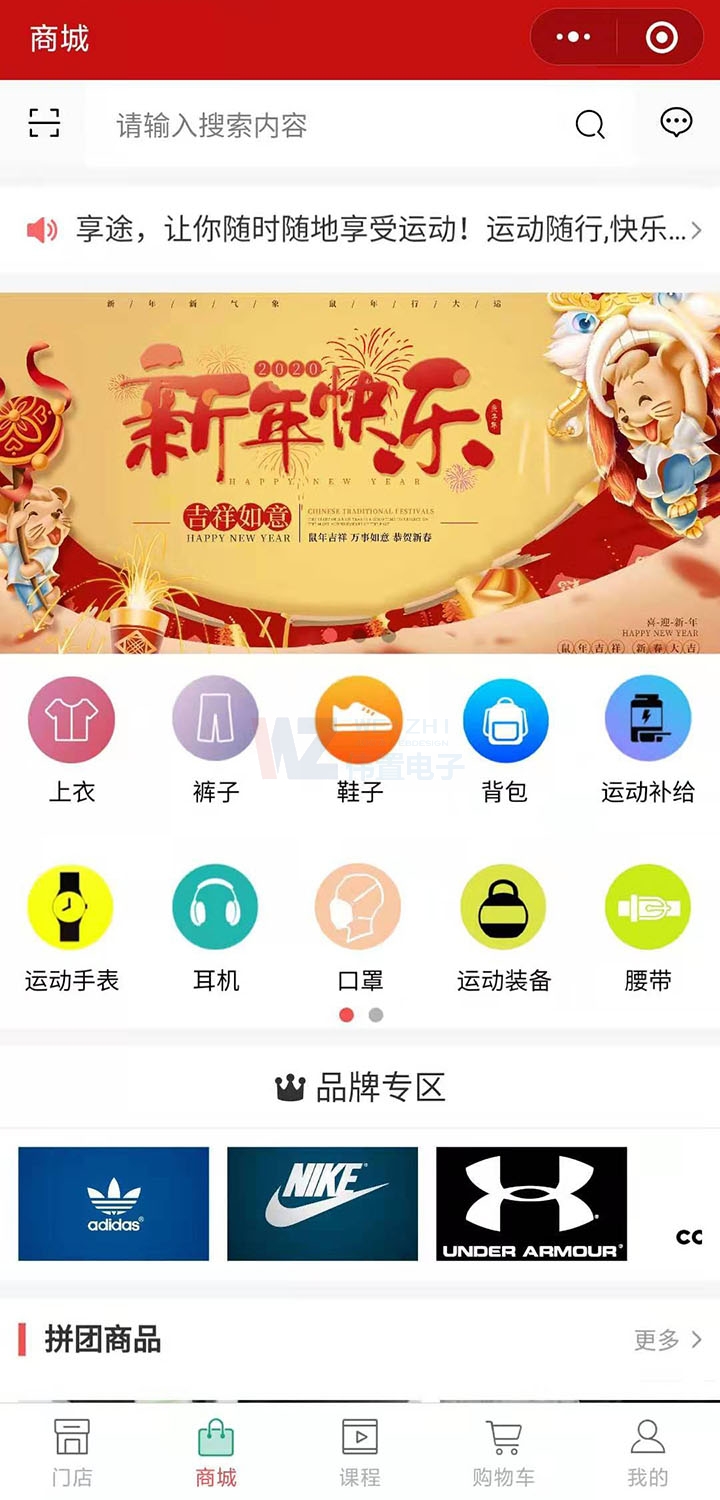
Task: Open the mini program more options menu
Action: (573, 38)
